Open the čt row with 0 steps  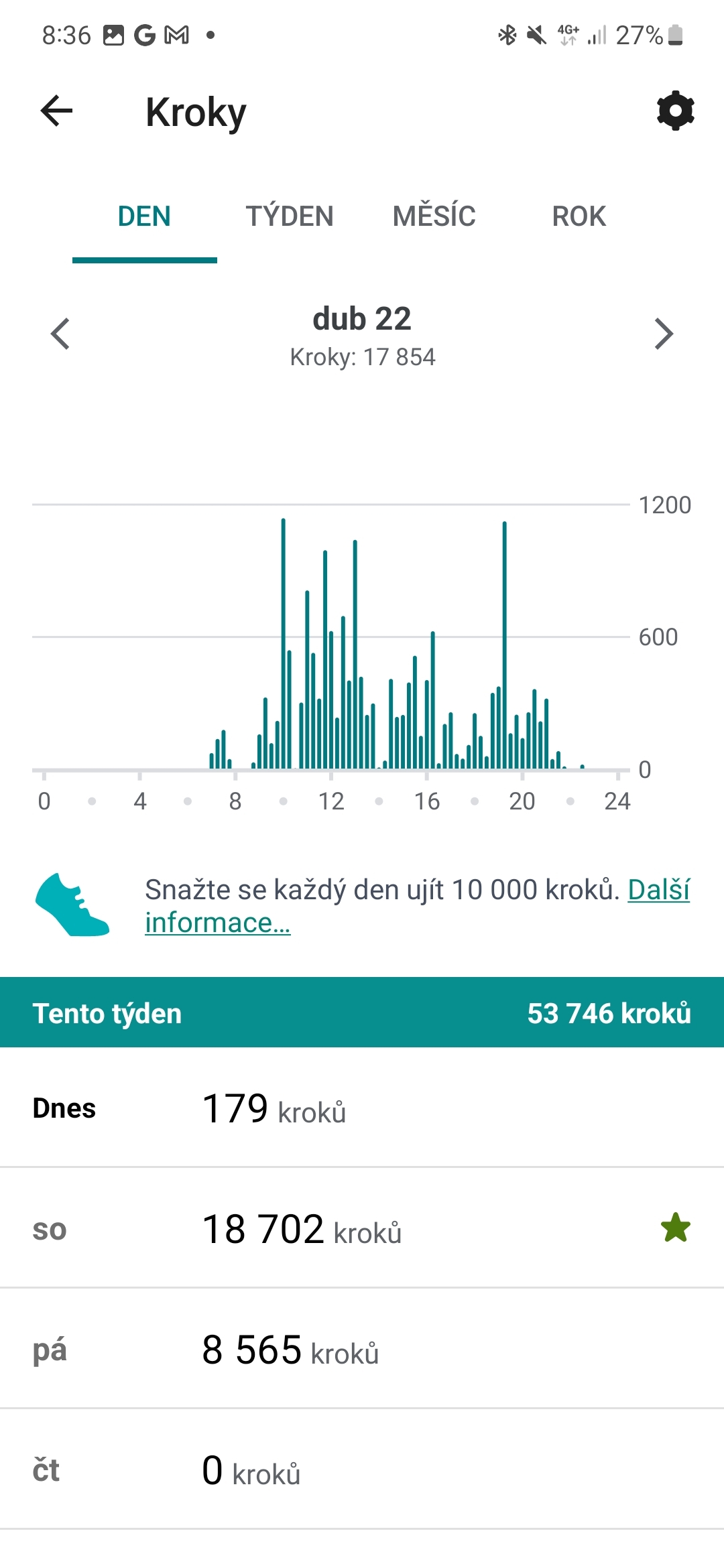[x=362, y=1469]
